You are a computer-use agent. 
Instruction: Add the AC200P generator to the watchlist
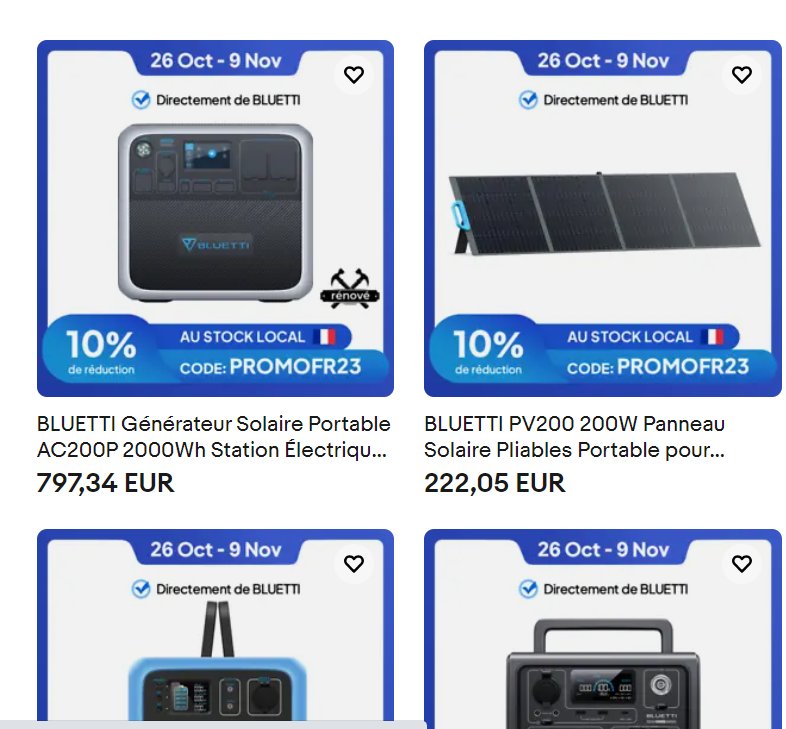[353, 75]
